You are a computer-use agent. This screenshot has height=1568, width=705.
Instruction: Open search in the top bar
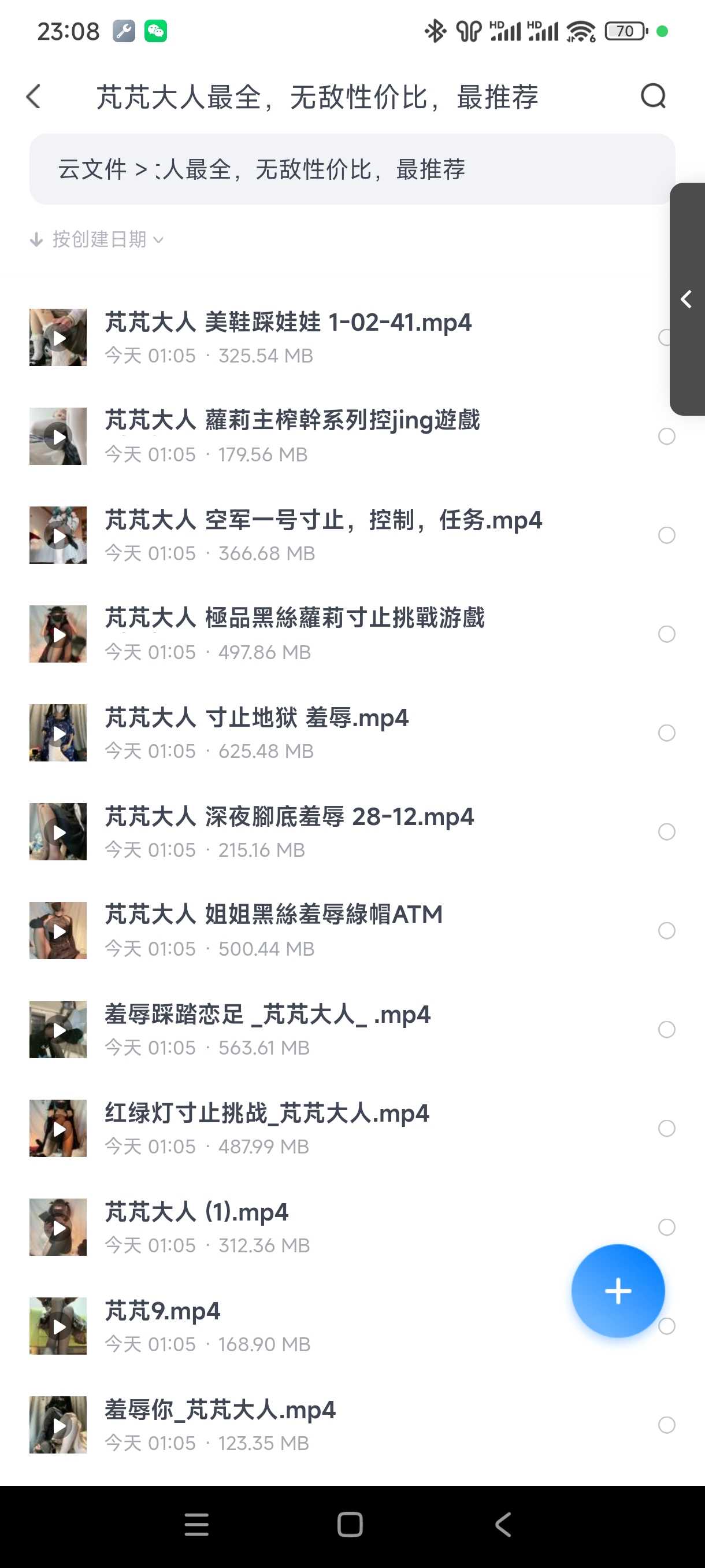click(x=654, y=96)
